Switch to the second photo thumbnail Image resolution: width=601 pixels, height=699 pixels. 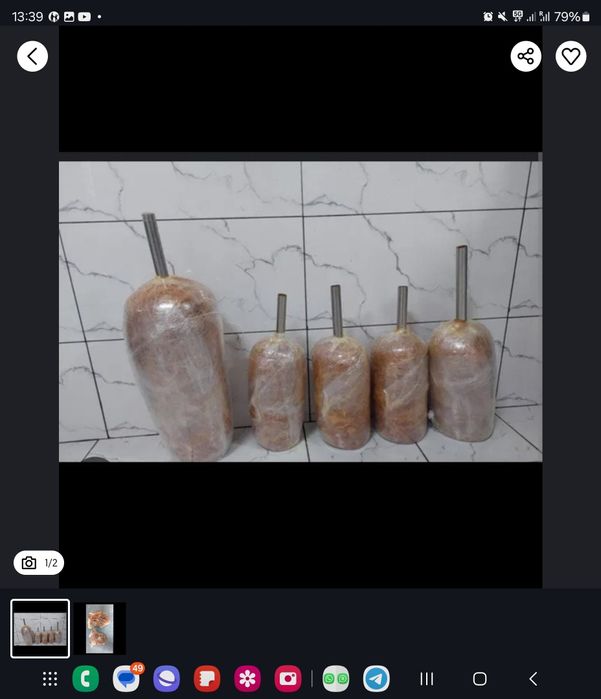tap(100, 628)
